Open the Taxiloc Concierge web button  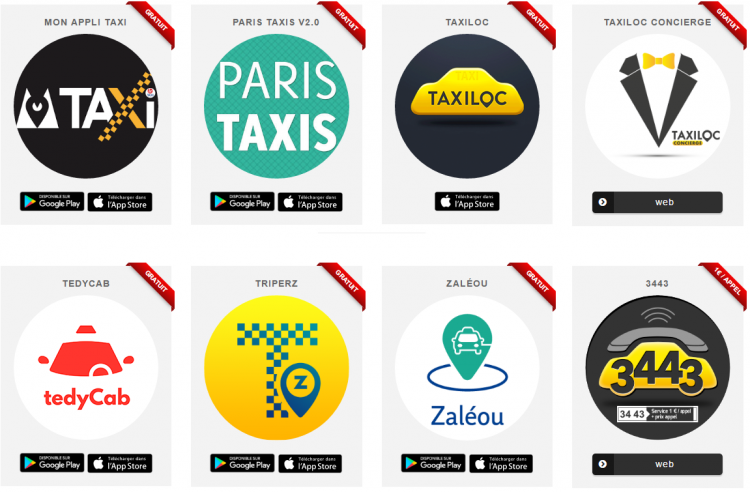(x=657, y=201)
